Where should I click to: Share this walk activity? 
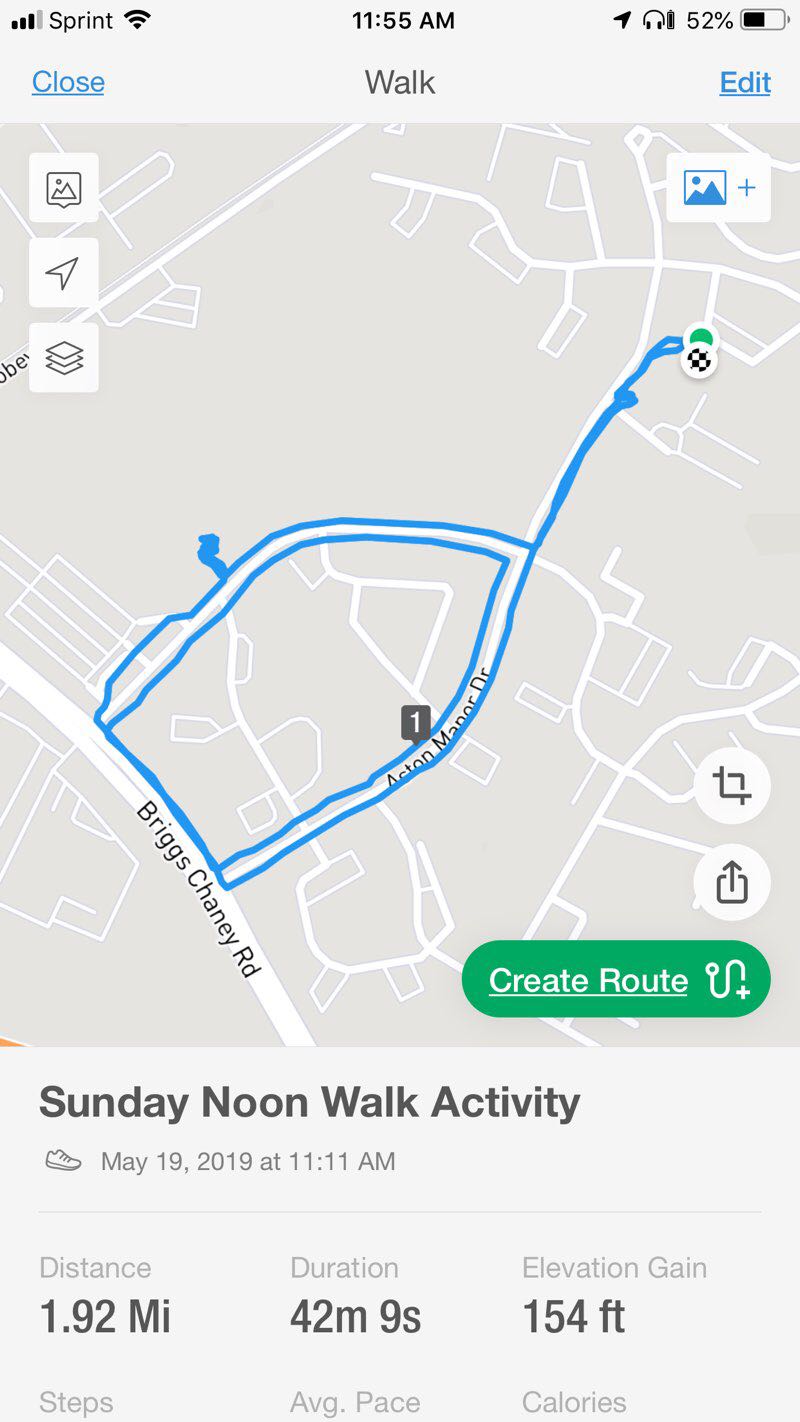[732, 882]
